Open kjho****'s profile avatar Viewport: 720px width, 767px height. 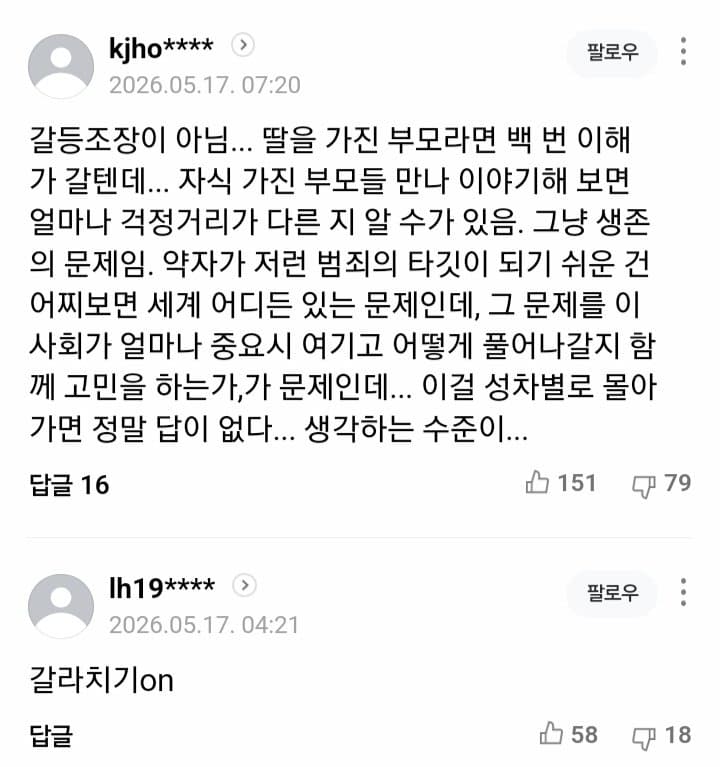click(x=61, y=66)
